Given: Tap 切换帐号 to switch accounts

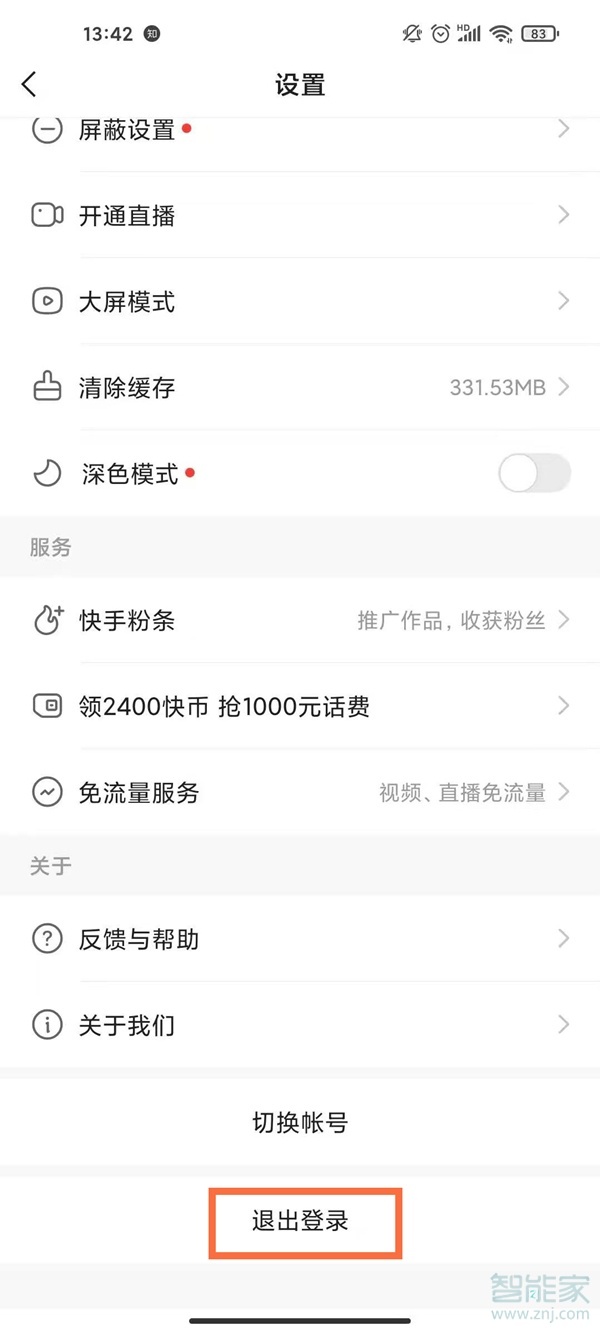Looking at the screenshot, I should [300, 1123].
